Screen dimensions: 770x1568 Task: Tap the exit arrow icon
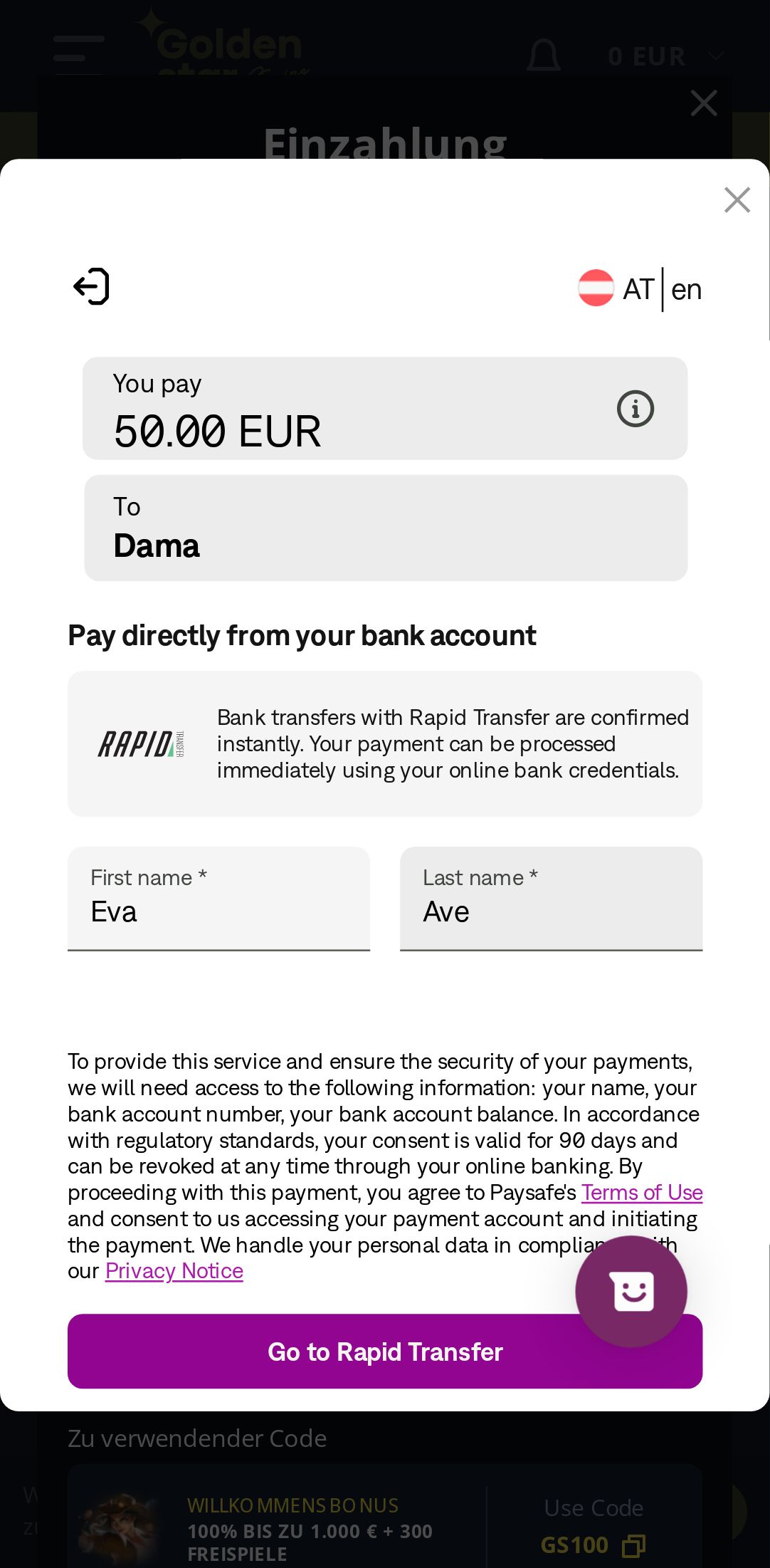point(92,287)
